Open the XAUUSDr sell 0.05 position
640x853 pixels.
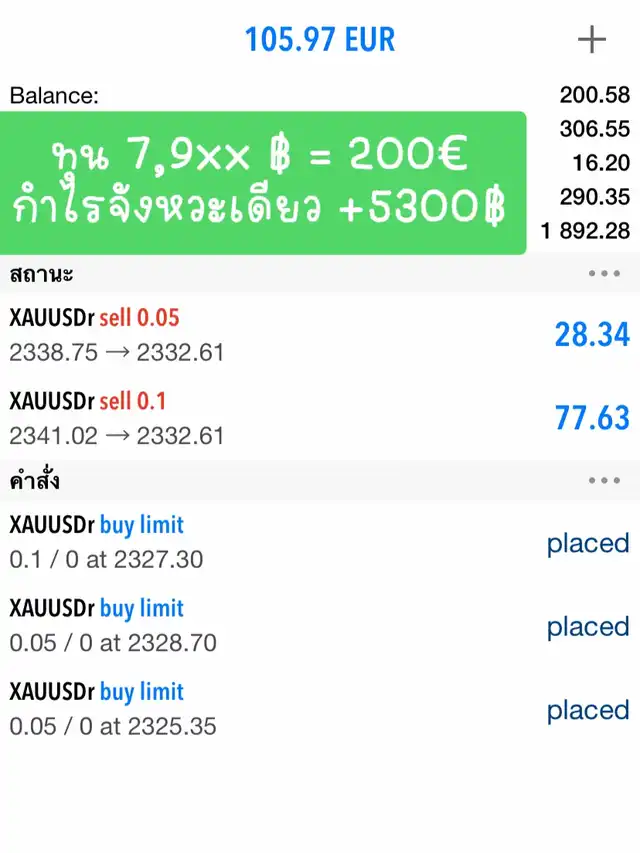[320, 335]
